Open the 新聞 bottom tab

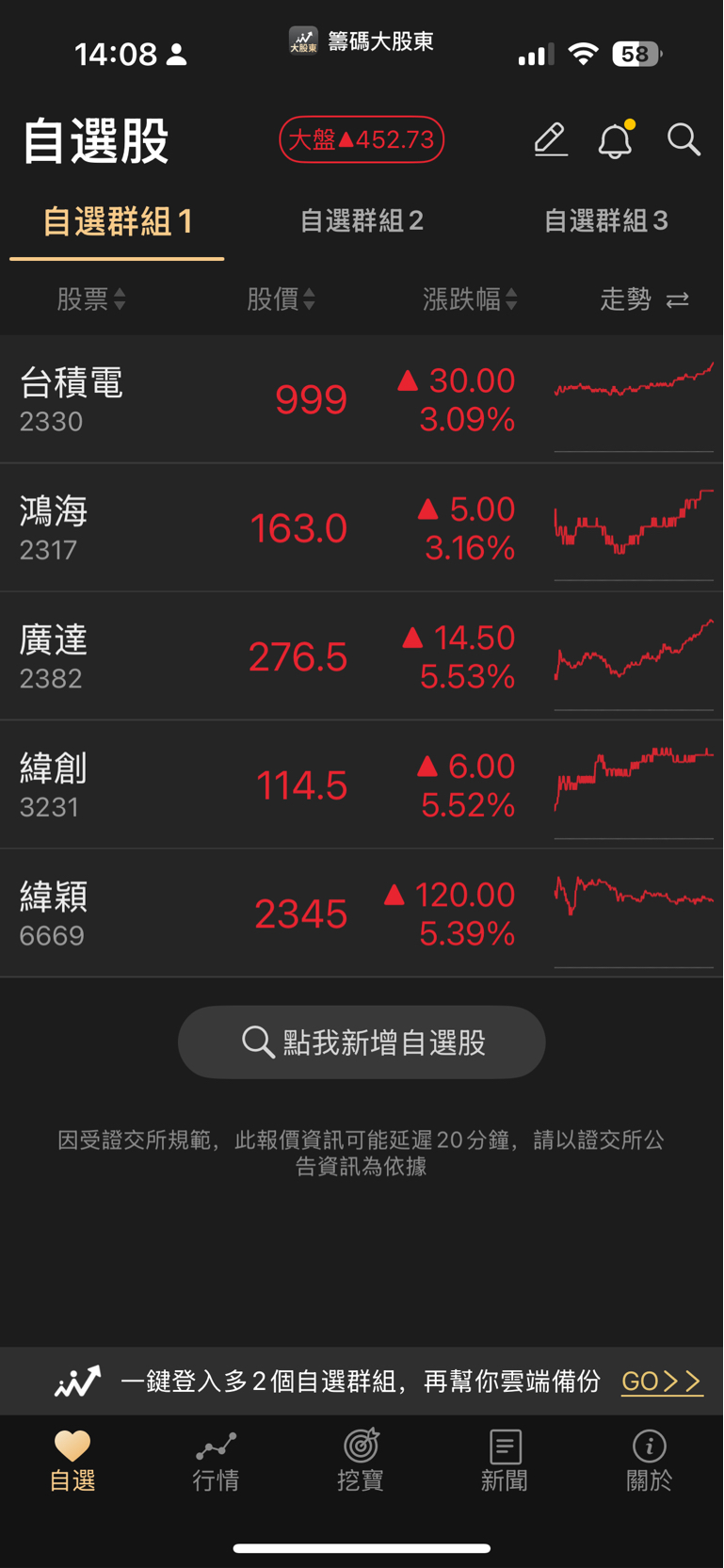point(505,1461)
